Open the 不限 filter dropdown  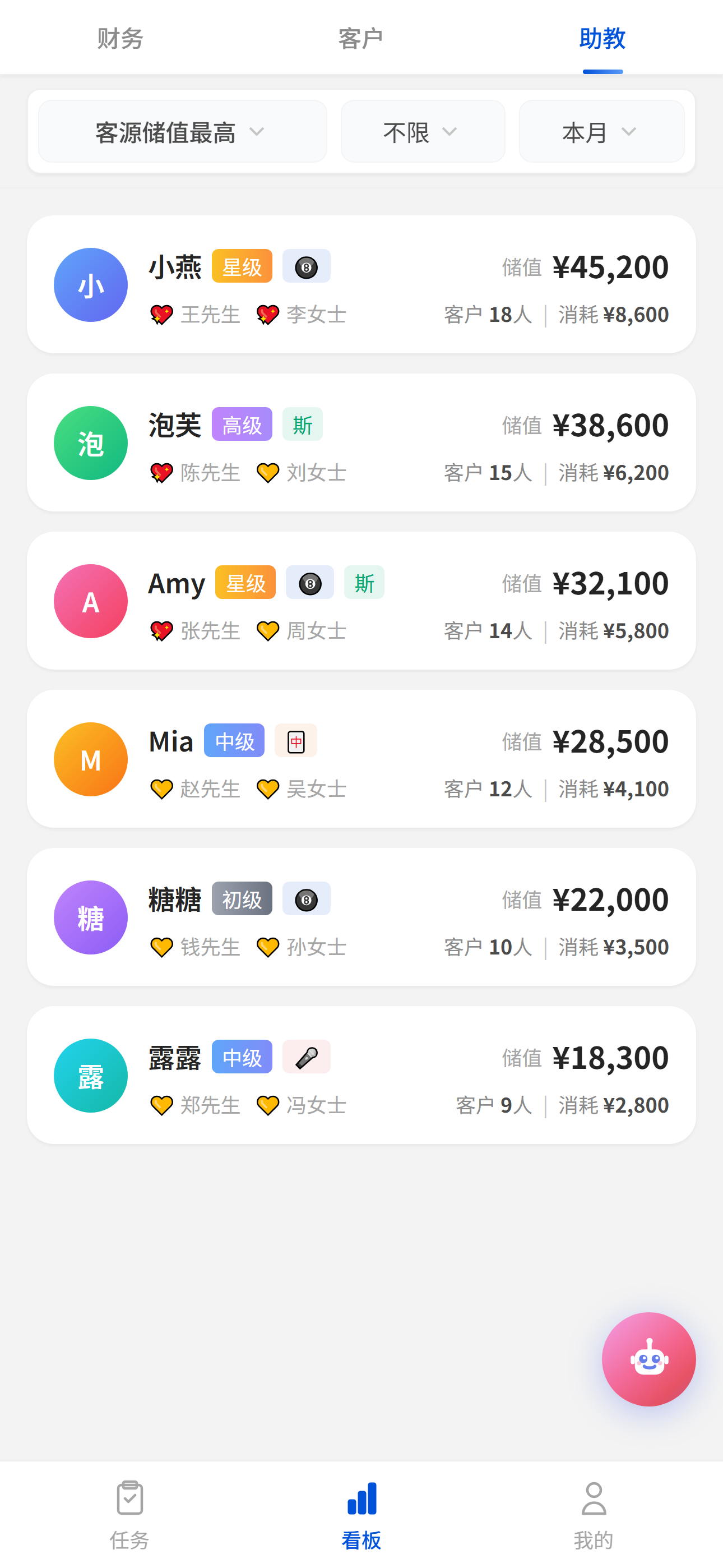click(423, 131)
